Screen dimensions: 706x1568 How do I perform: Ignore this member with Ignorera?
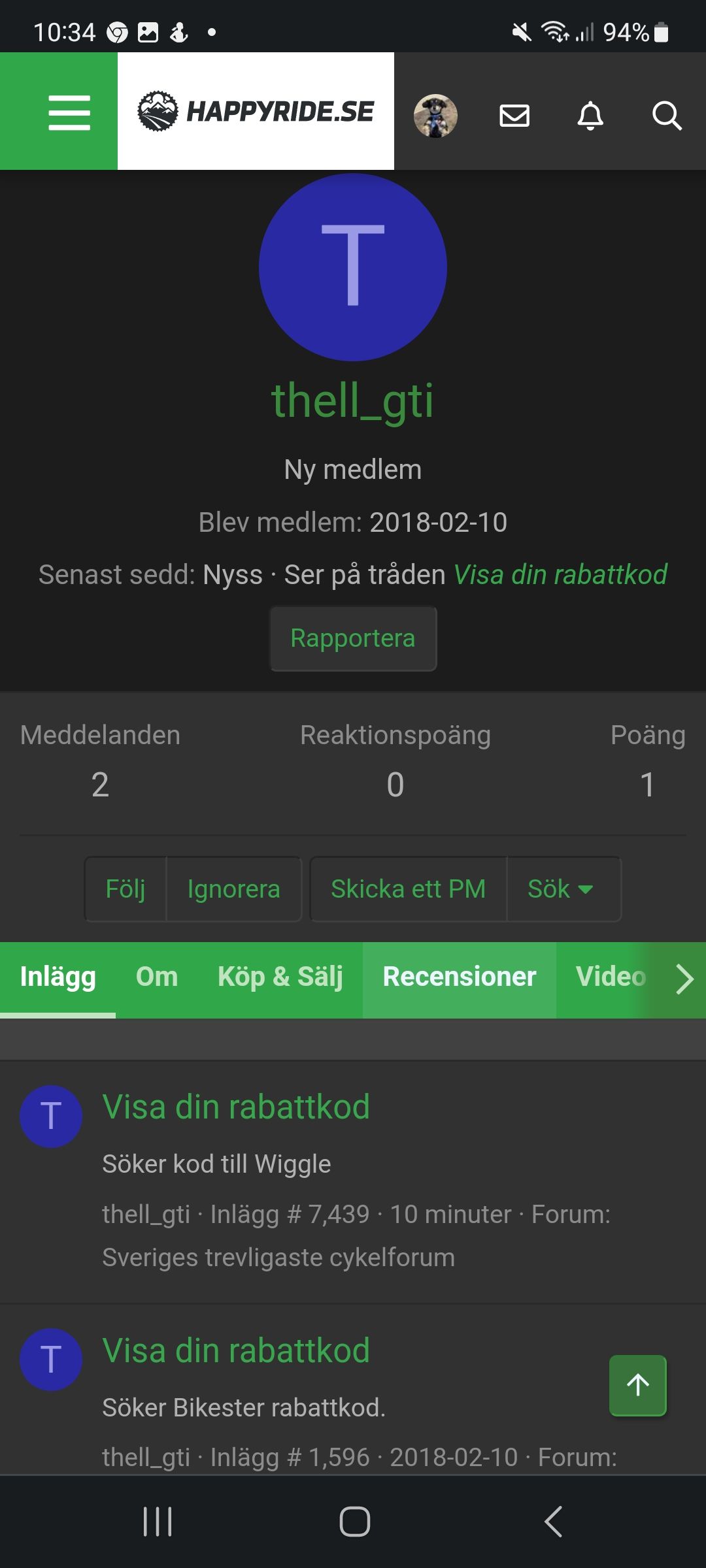tap(233, 889)
